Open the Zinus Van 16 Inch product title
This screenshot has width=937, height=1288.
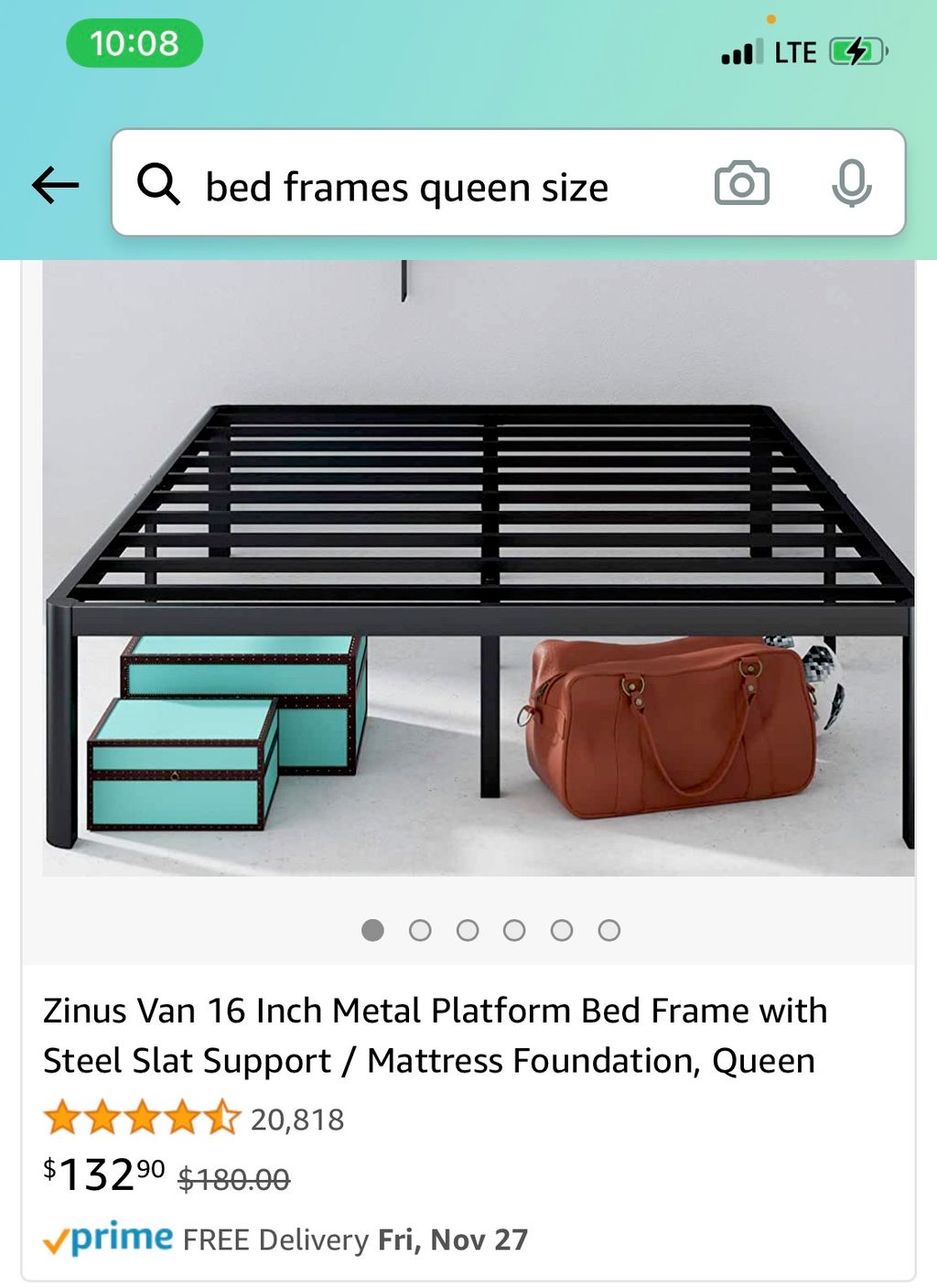pos(435,1035)
